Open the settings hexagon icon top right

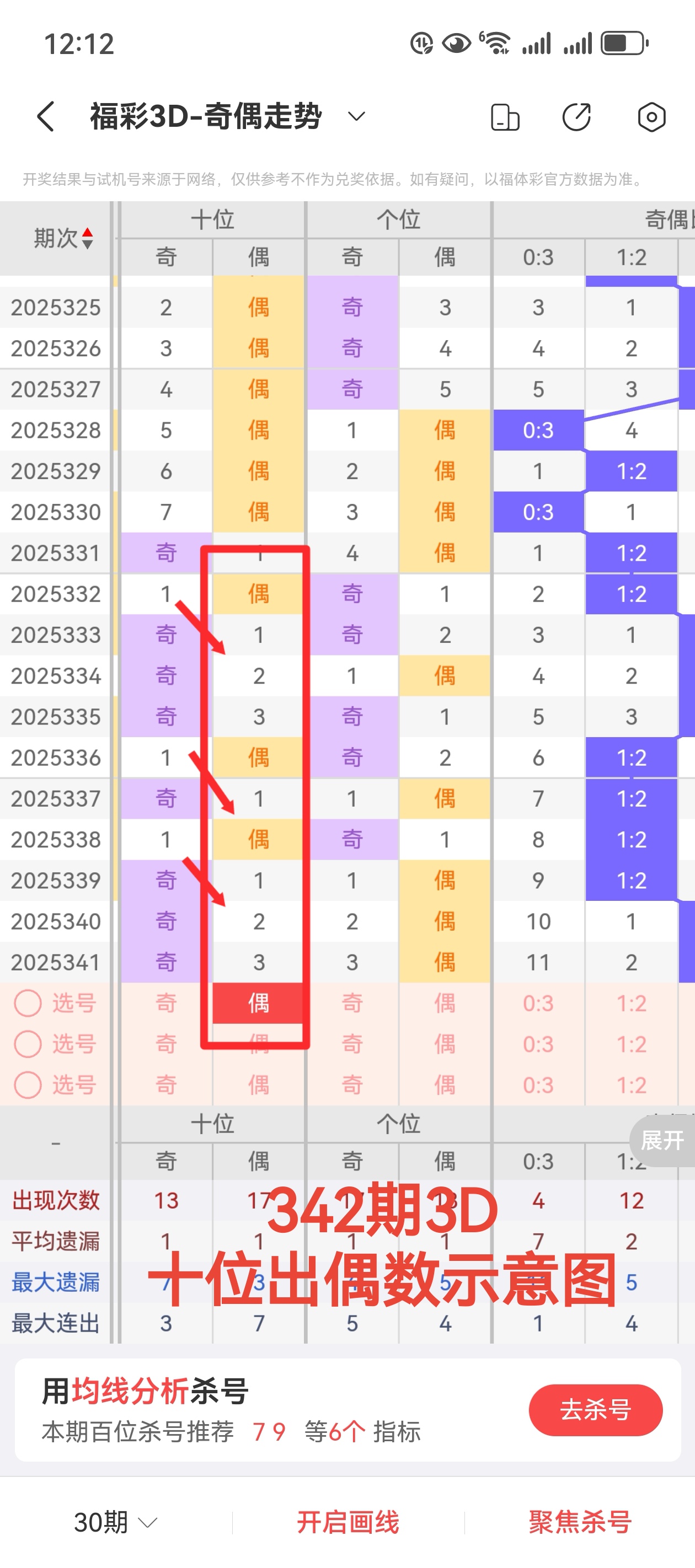[651, 117]
